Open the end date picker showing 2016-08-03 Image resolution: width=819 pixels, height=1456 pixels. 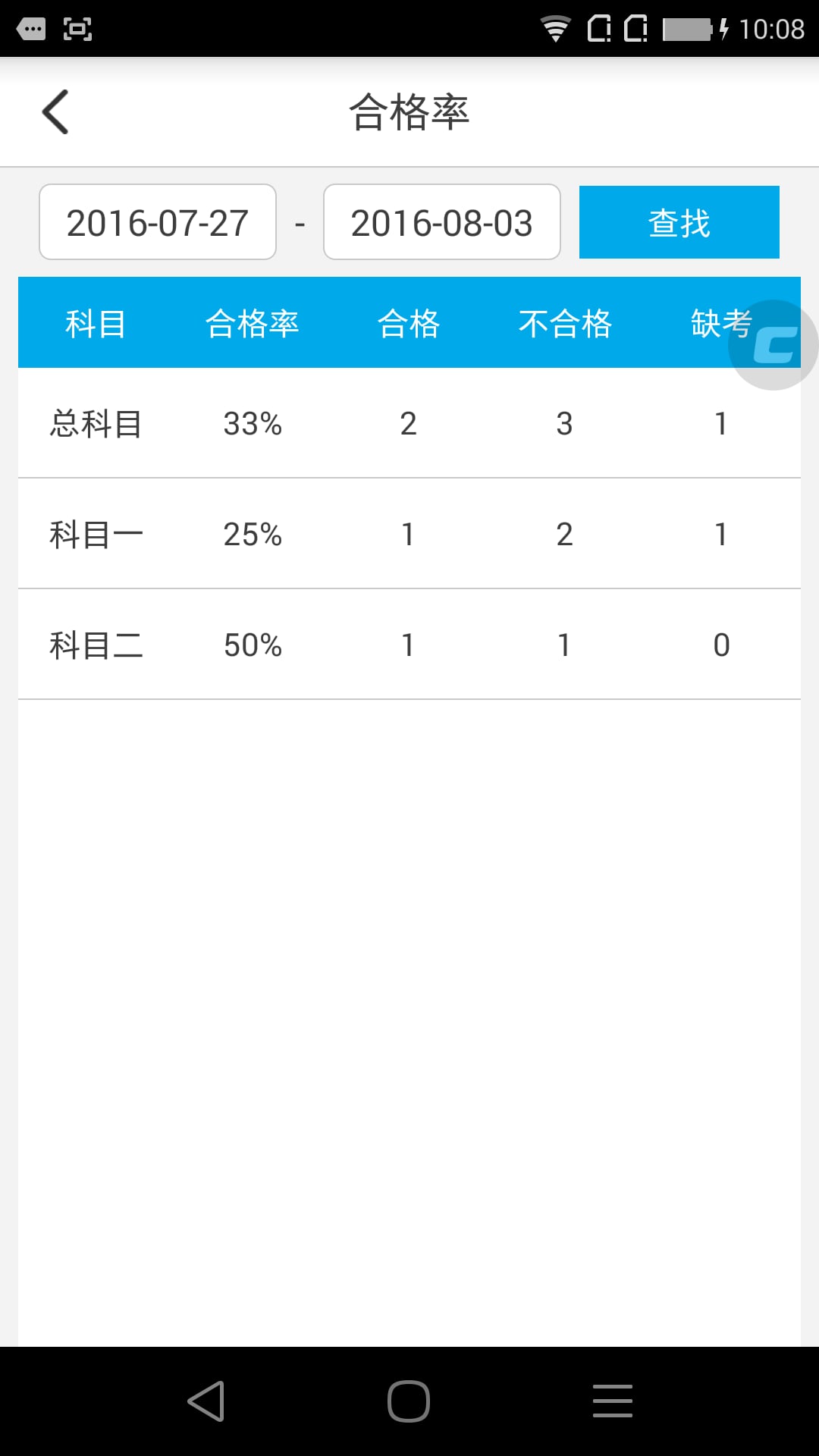point(442,221)
